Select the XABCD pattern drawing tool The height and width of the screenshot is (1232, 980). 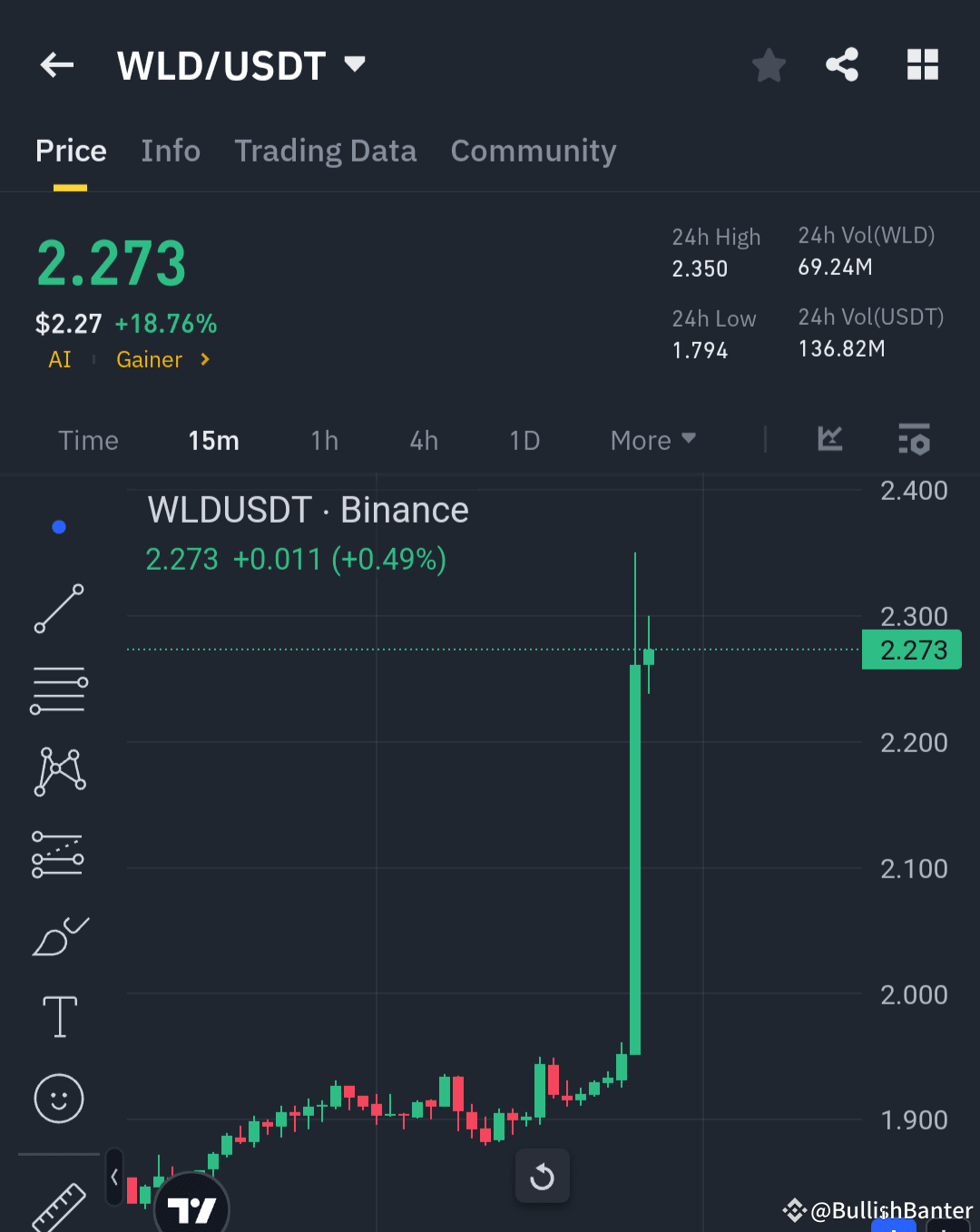[58, 771]
